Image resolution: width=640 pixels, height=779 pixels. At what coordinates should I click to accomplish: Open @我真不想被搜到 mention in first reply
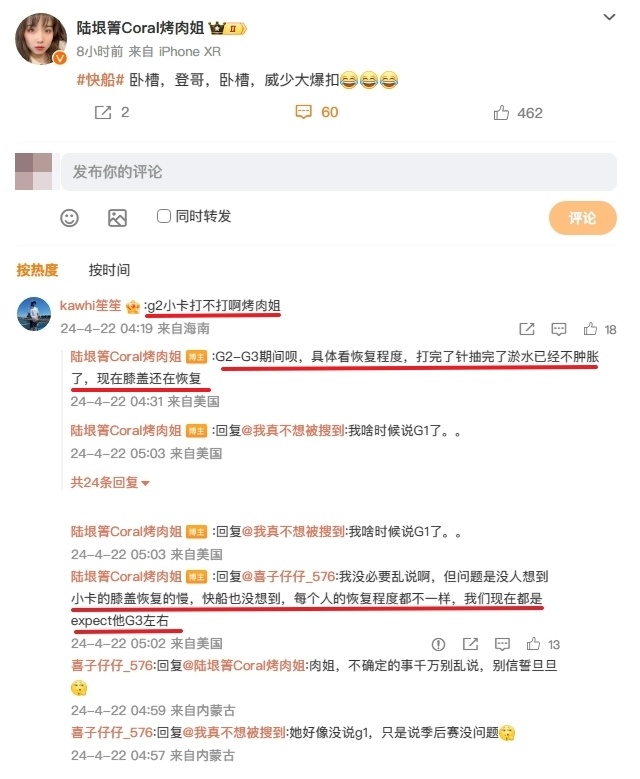pyautogui.click(x=293, y=431)
